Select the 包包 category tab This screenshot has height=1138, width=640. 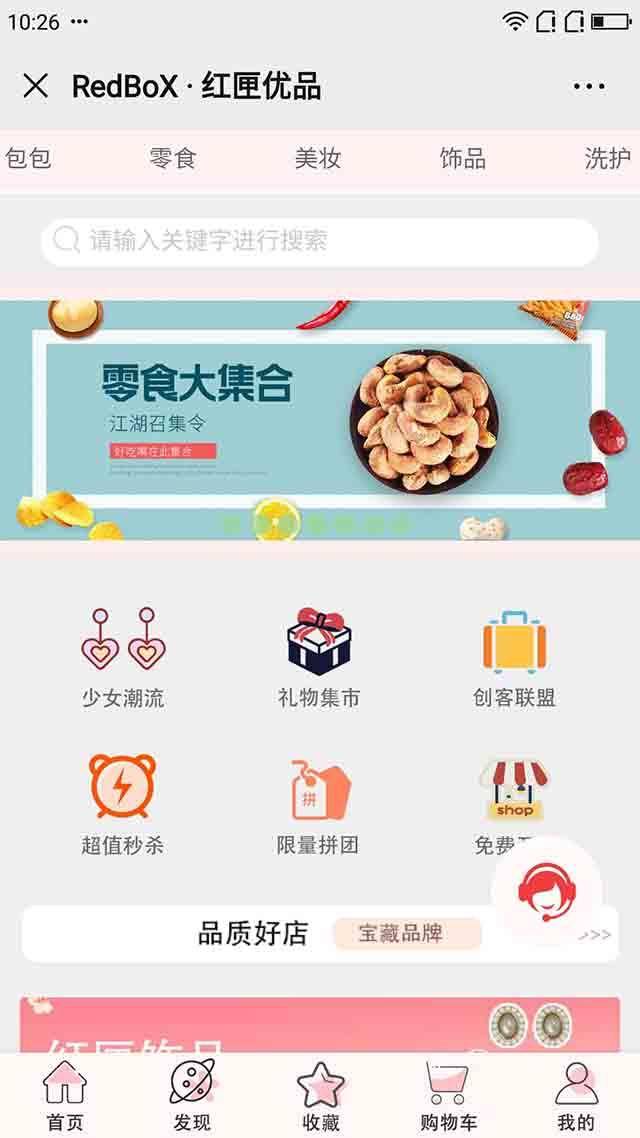(x=28, y=158)
